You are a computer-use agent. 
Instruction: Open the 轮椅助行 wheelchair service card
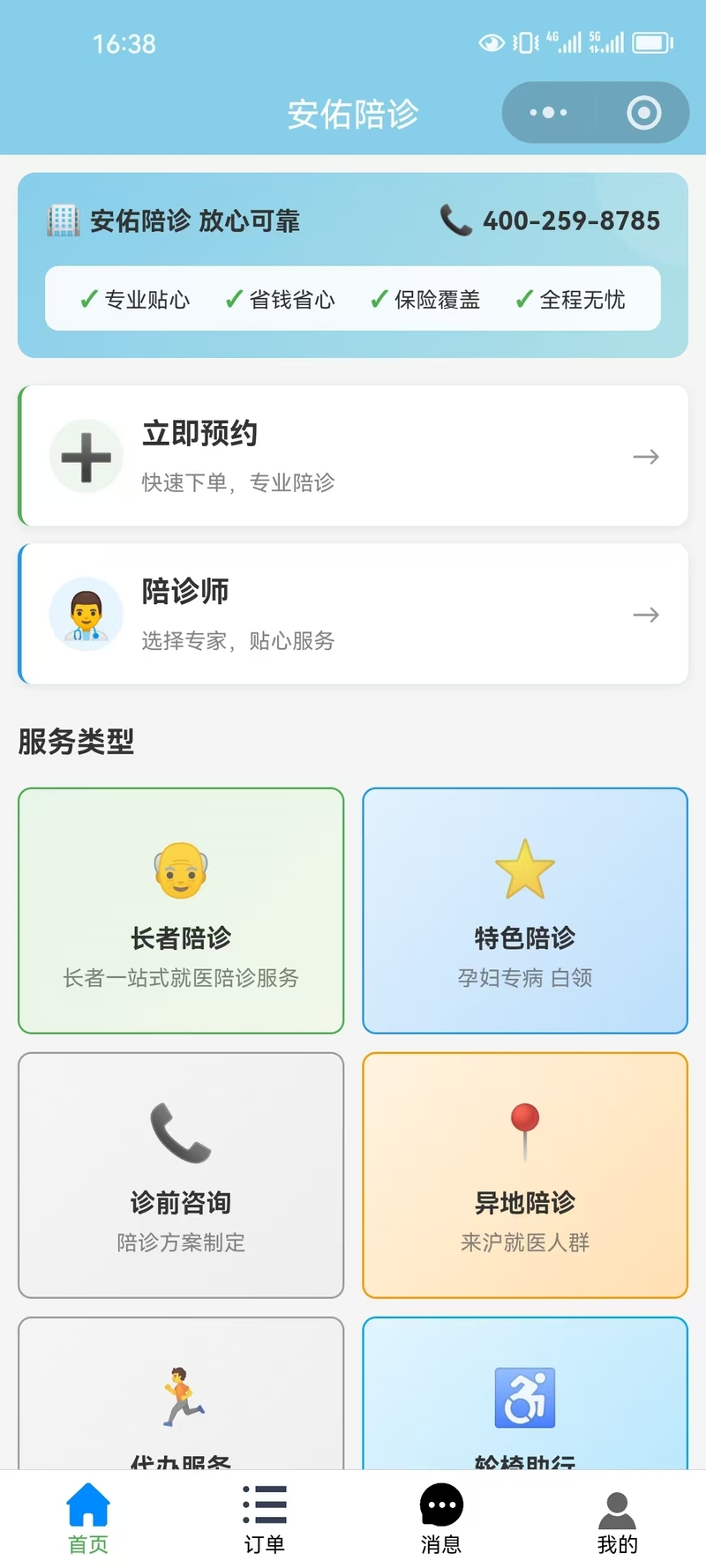pyautogui.click(x=525, y=1402)
